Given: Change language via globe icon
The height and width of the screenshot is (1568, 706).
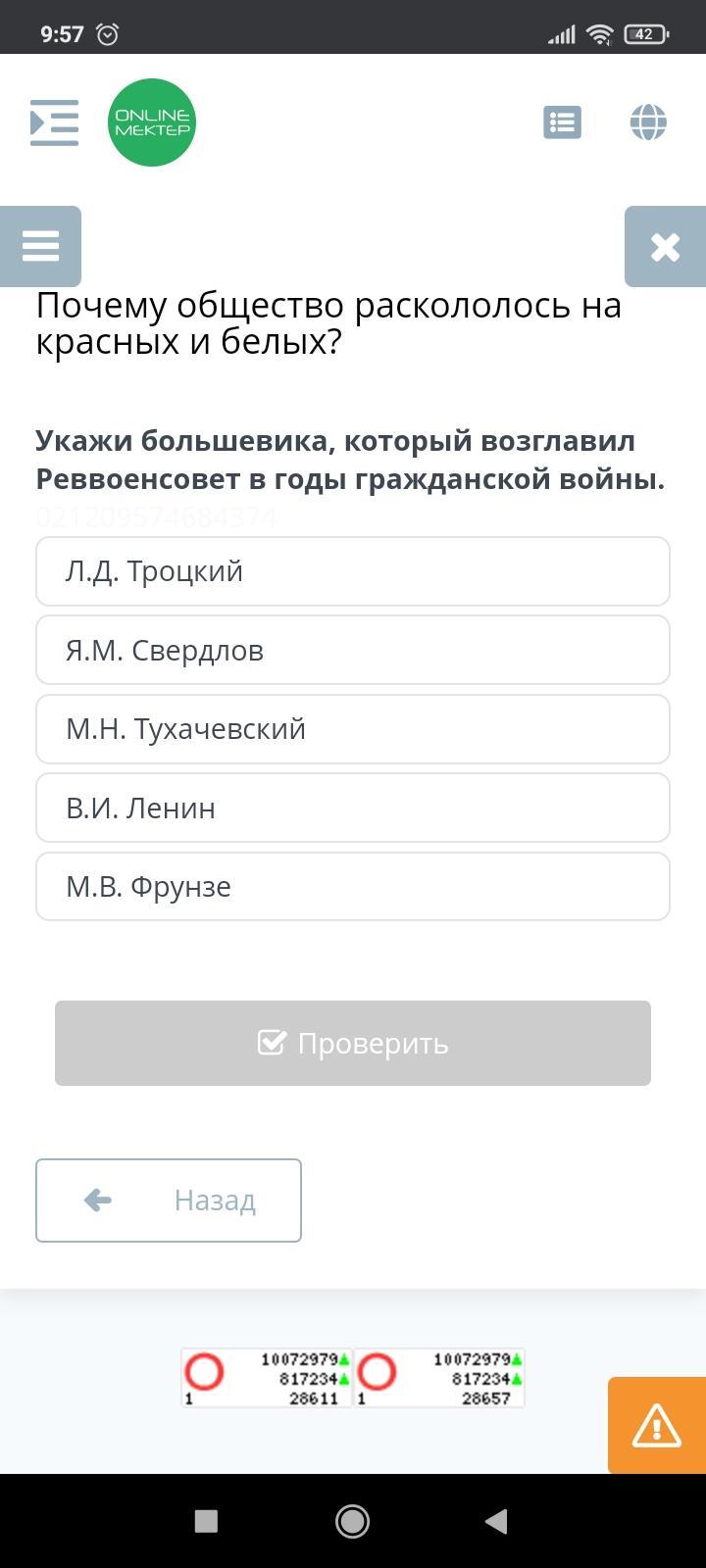Looking at the screenshot, I should coord(648,122).
